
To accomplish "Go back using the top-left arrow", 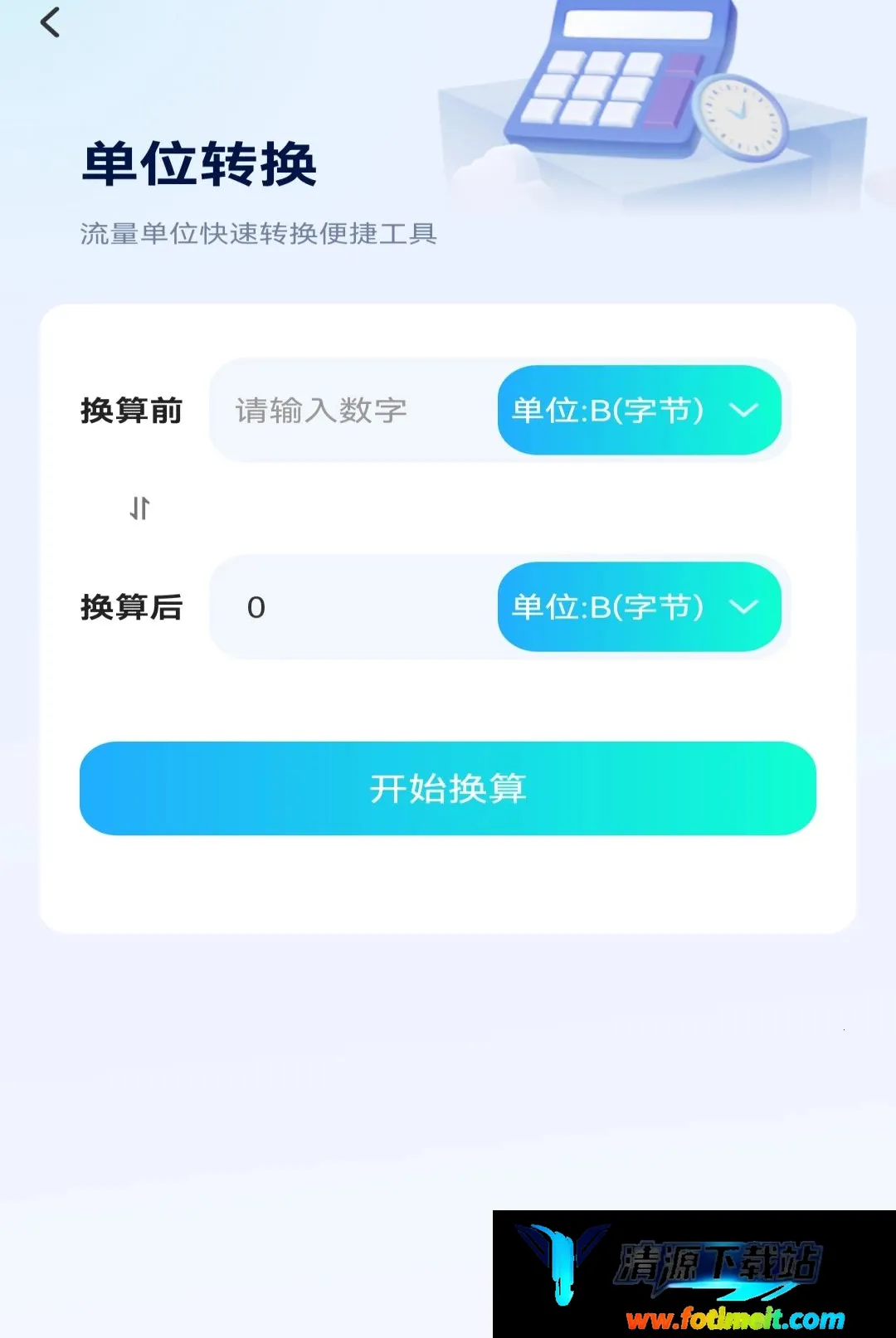I will click(51, 22).
